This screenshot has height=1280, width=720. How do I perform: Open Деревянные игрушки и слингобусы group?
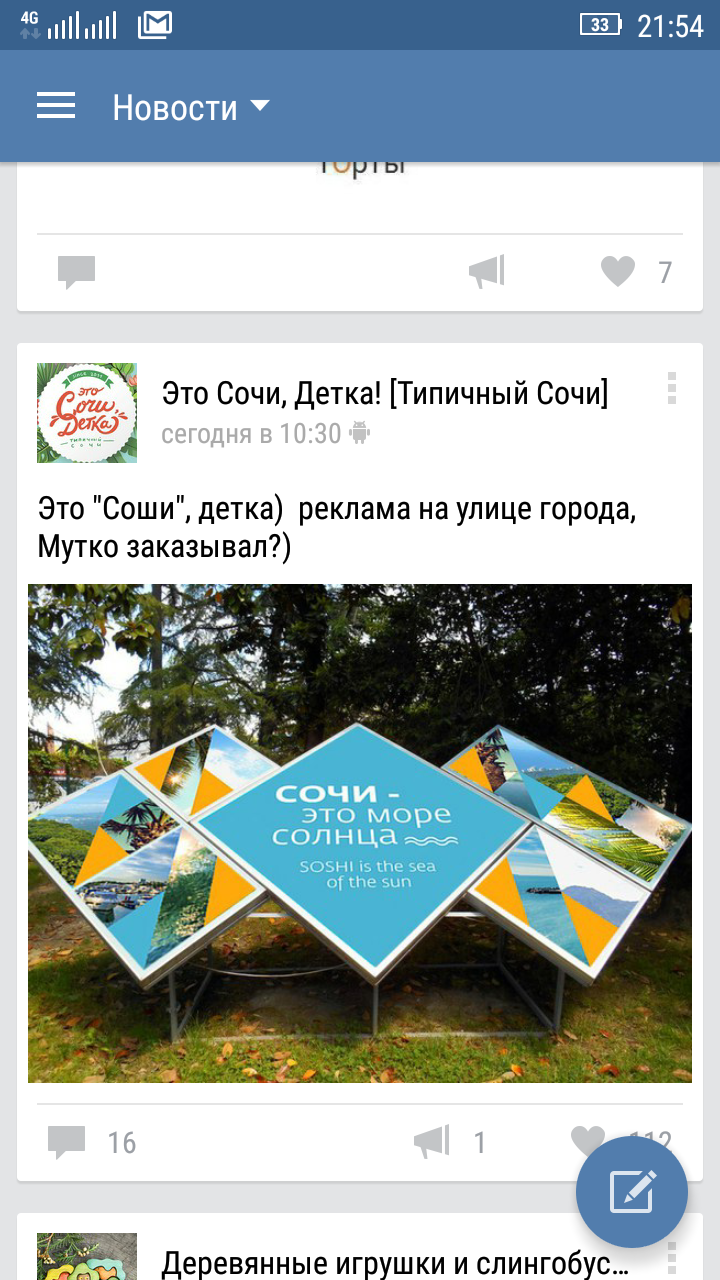coord(394,1264)
